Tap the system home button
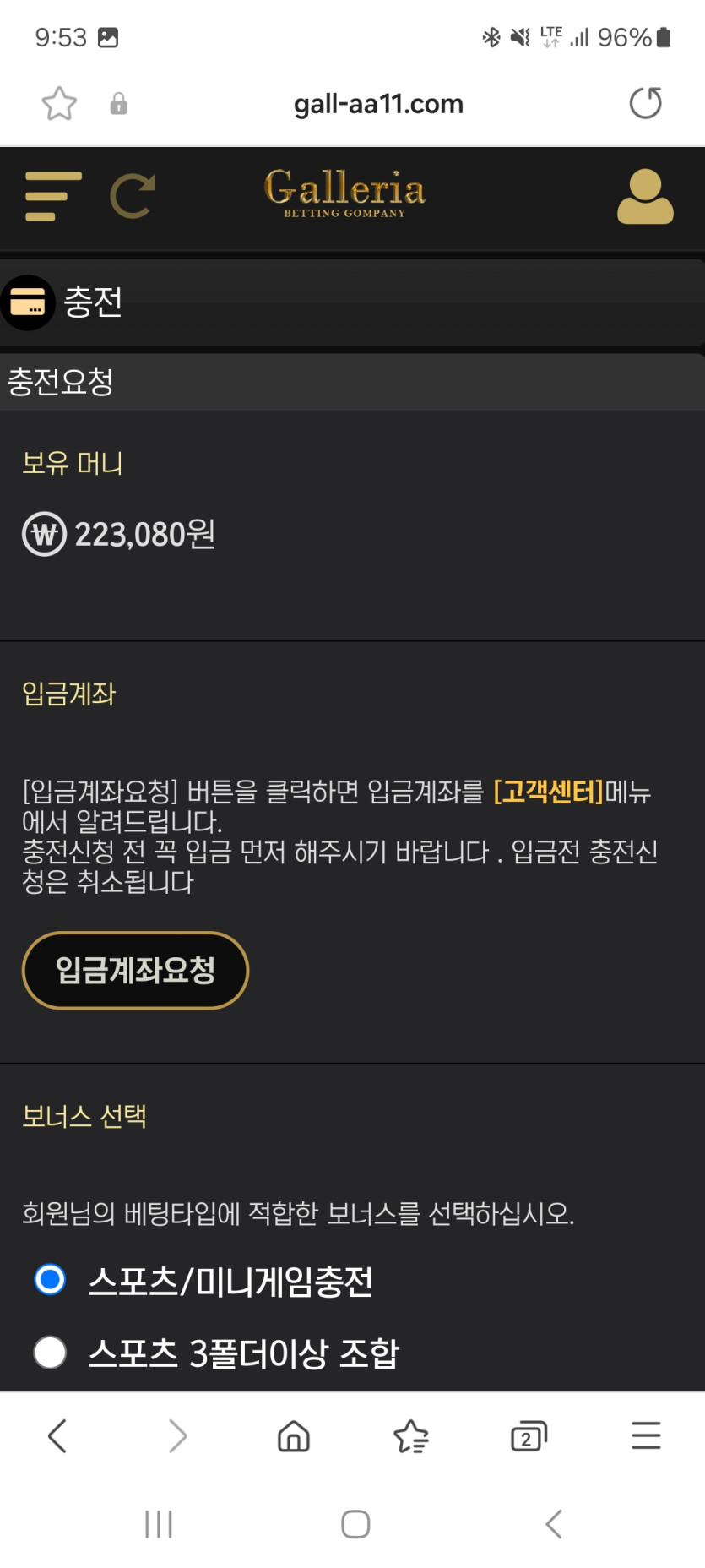 355,1524
